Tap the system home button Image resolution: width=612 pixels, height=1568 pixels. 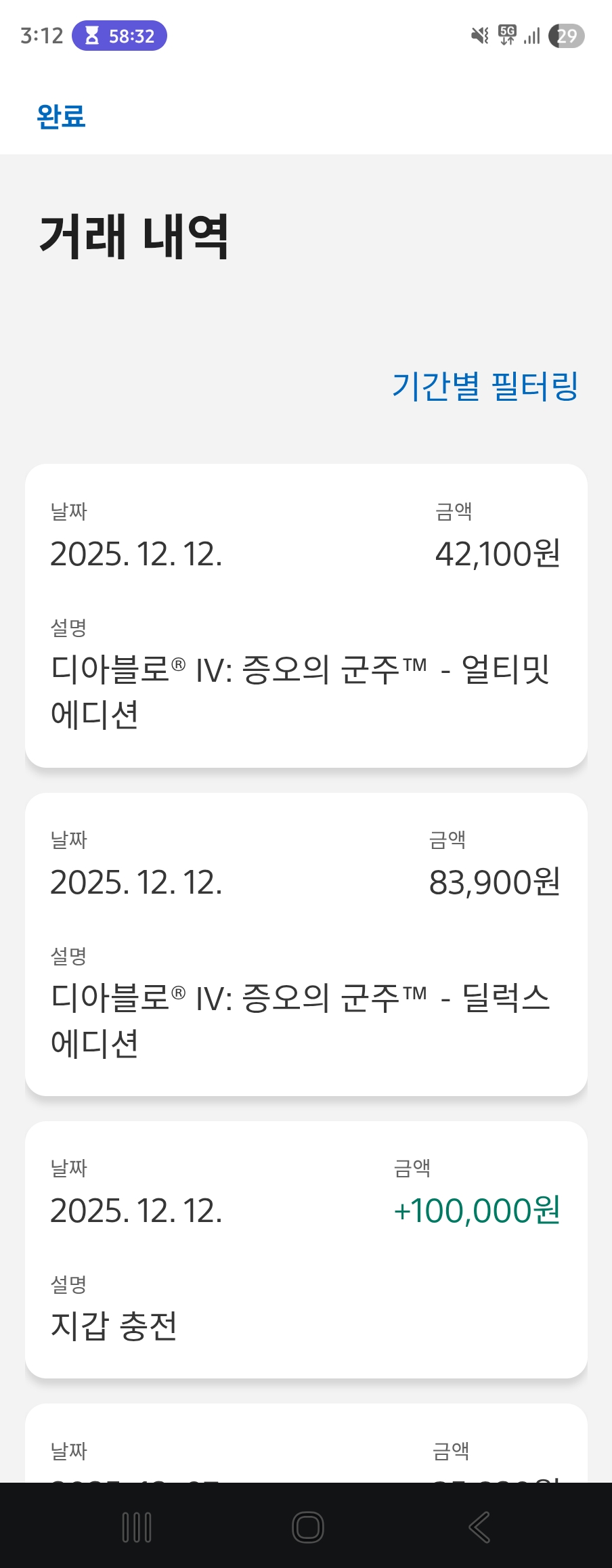tap(307, 1527)
